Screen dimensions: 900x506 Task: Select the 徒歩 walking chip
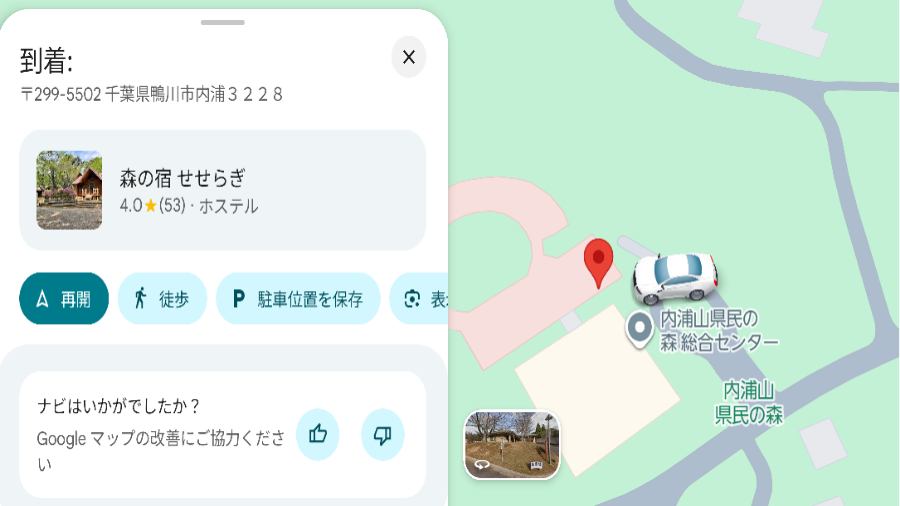162,298
